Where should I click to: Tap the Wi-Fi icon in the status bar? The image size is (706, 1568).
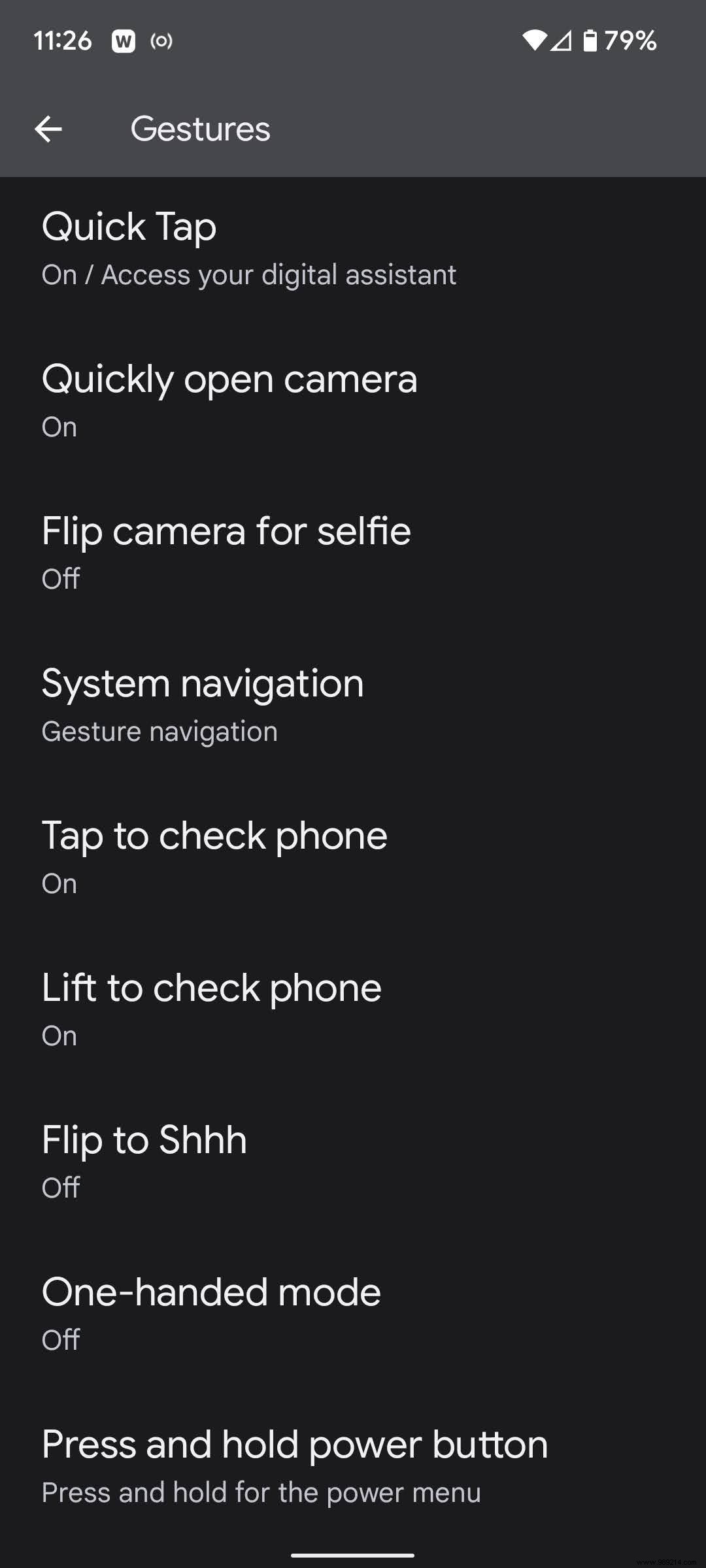coord(533,41)
